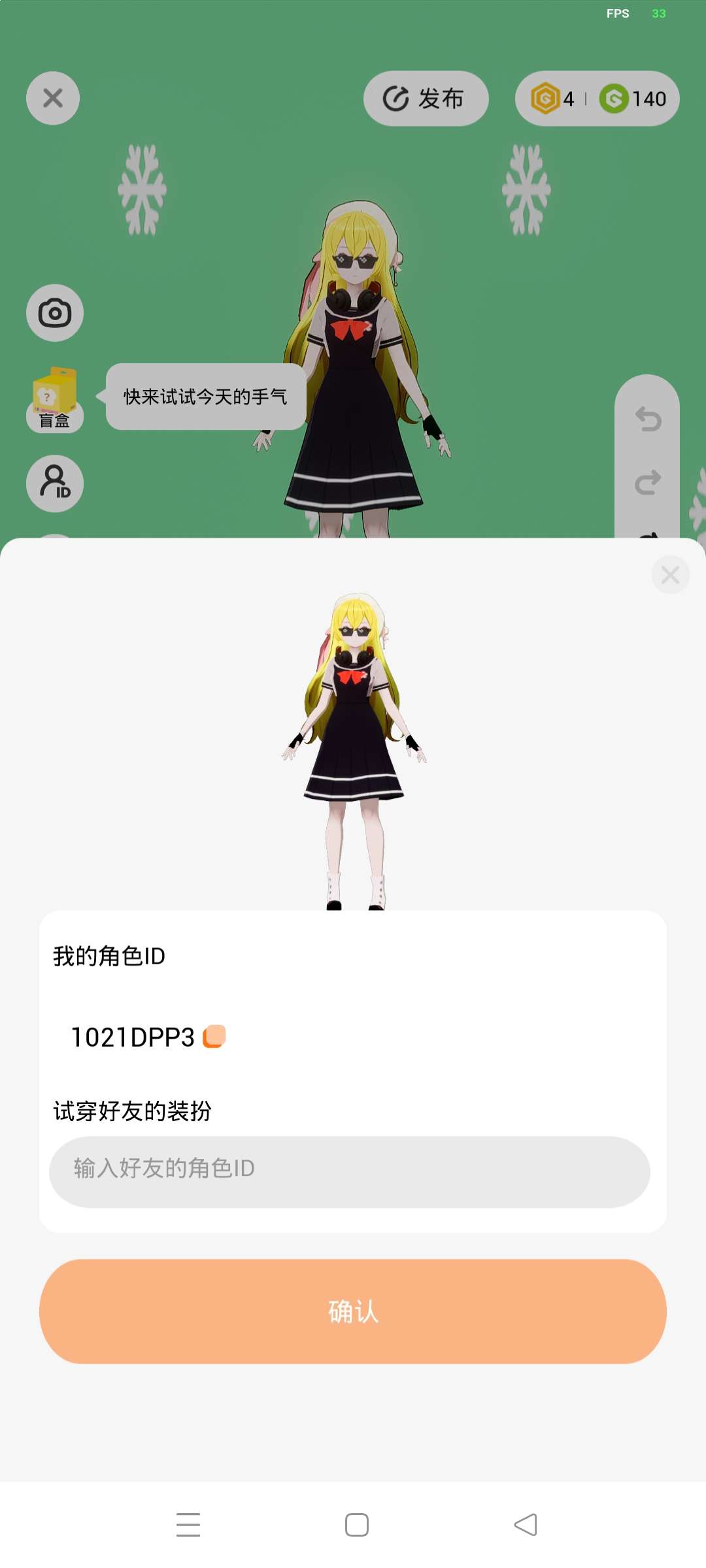Tap the 确认 confirm button
The image size is (706, 1568).
pyautogui.click(x=353, y=1311)
